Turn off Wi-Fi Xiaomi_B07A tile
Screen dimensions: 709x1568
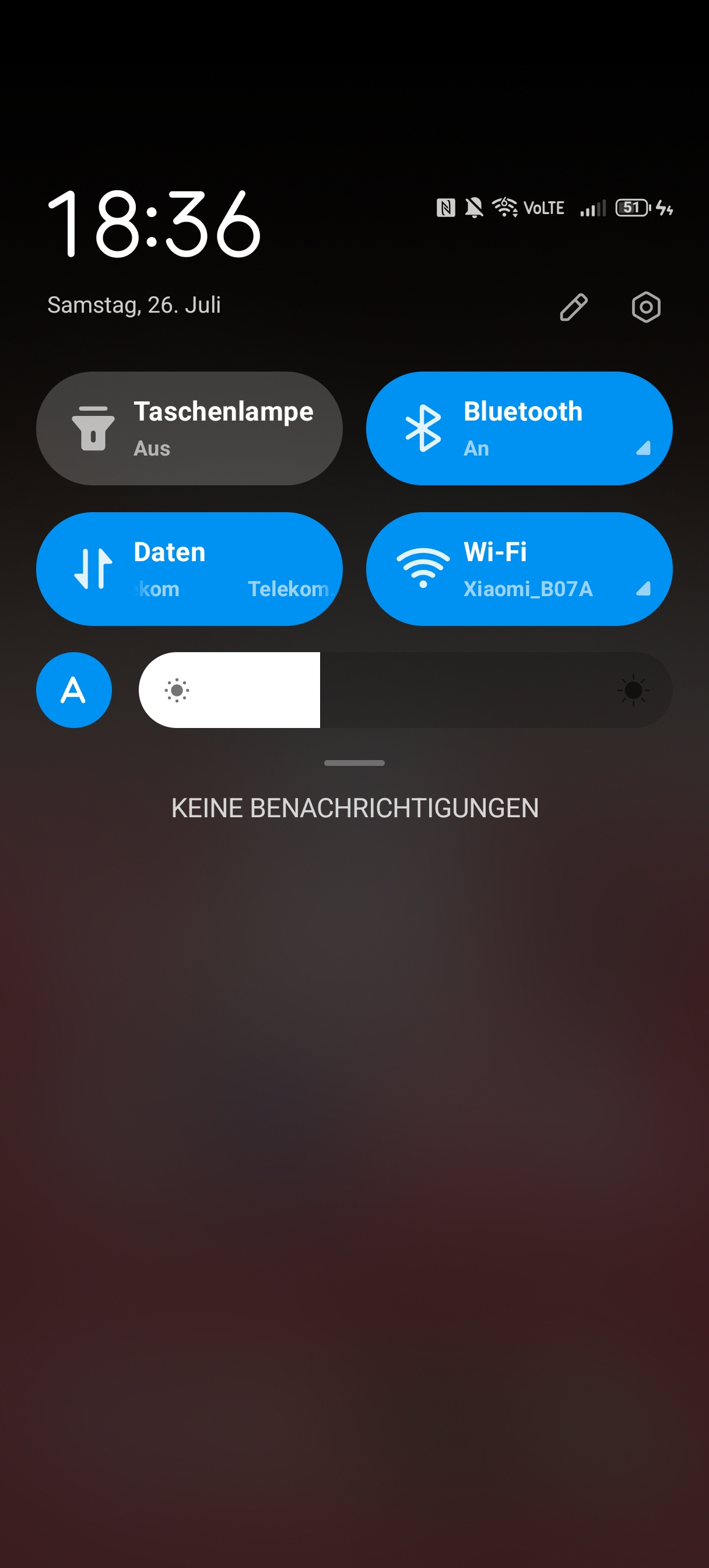tap(519, 569)
